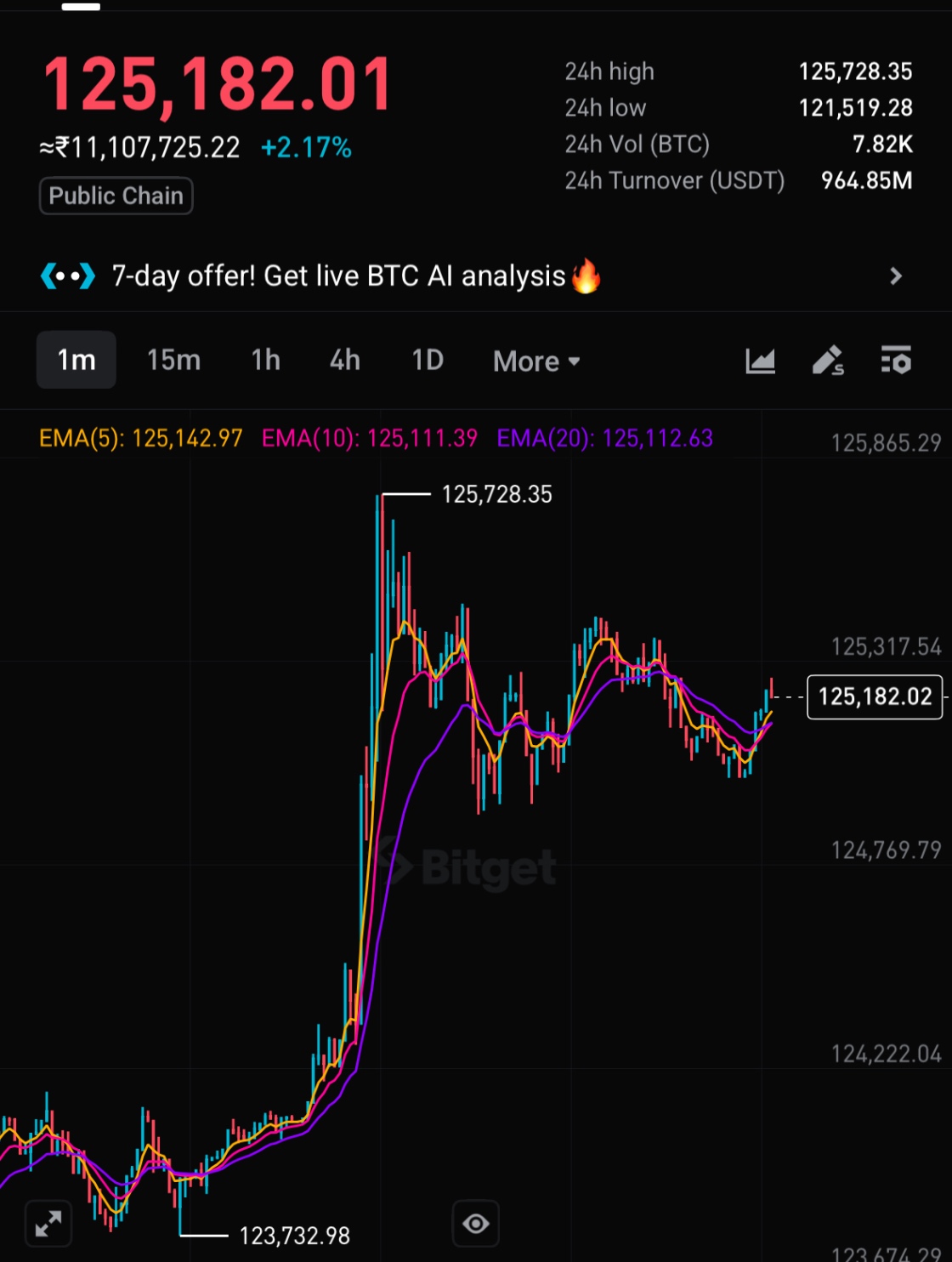Tap the Public Chain tag
This screenshot has width=952, height=1262.
click(116, 196)
